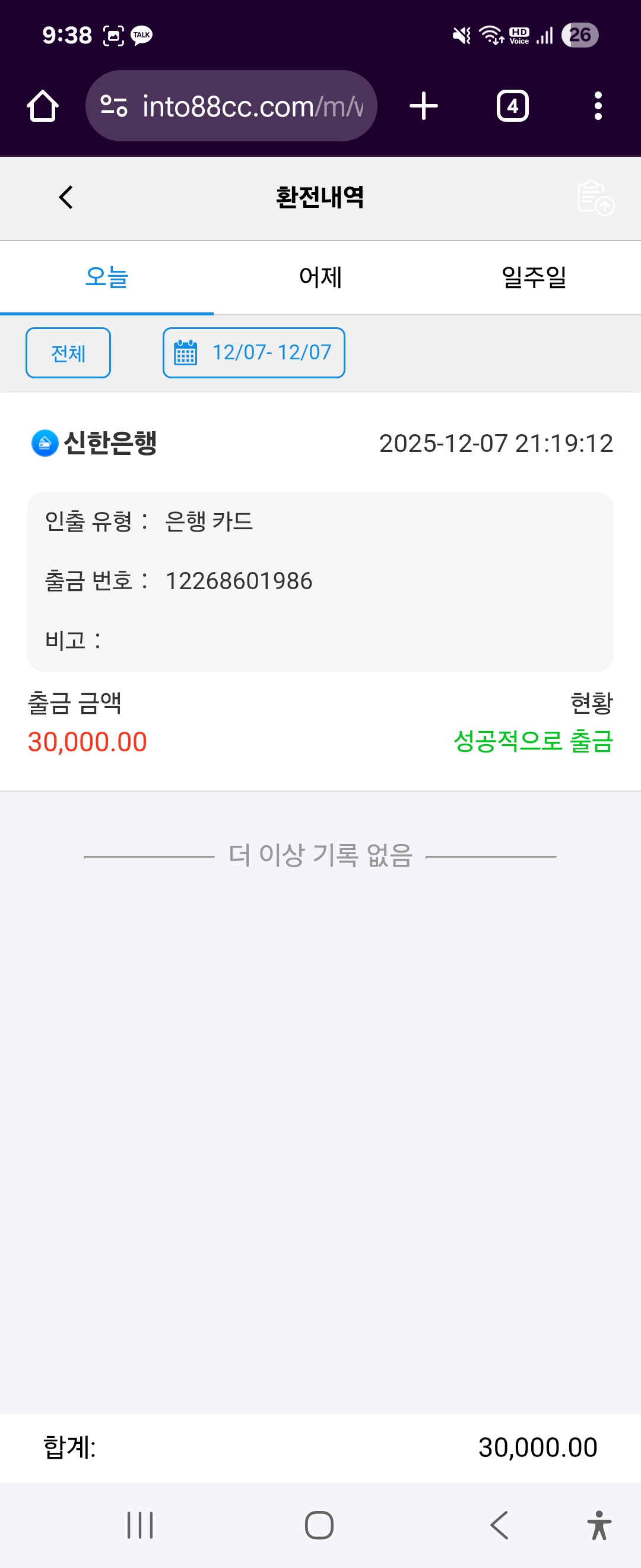Open the recent apps view
The height and width of the screenshot is (1568, 641).
[x=140, y=1525]
